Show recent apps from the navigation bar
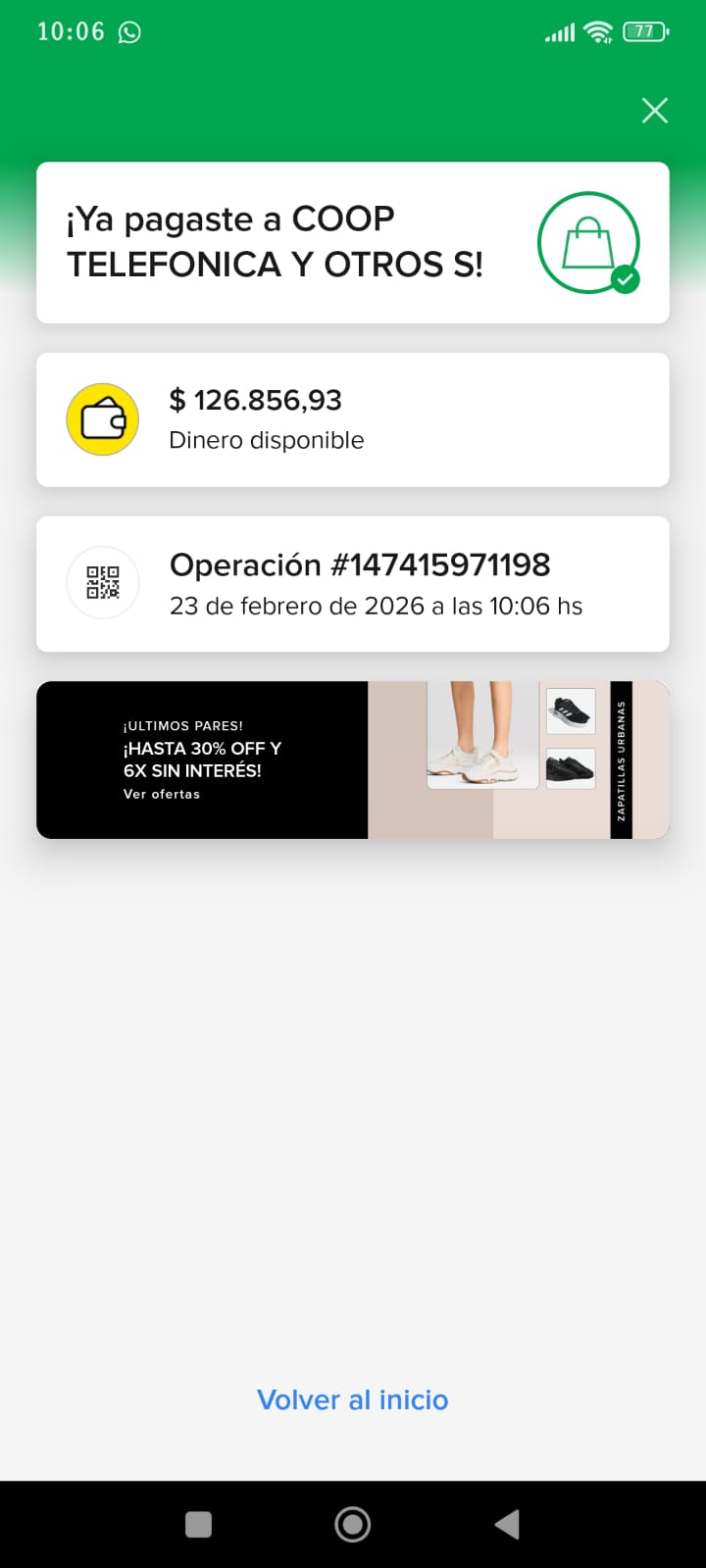This screenshot has width=706, height=1568. [x=199, y=1524]
